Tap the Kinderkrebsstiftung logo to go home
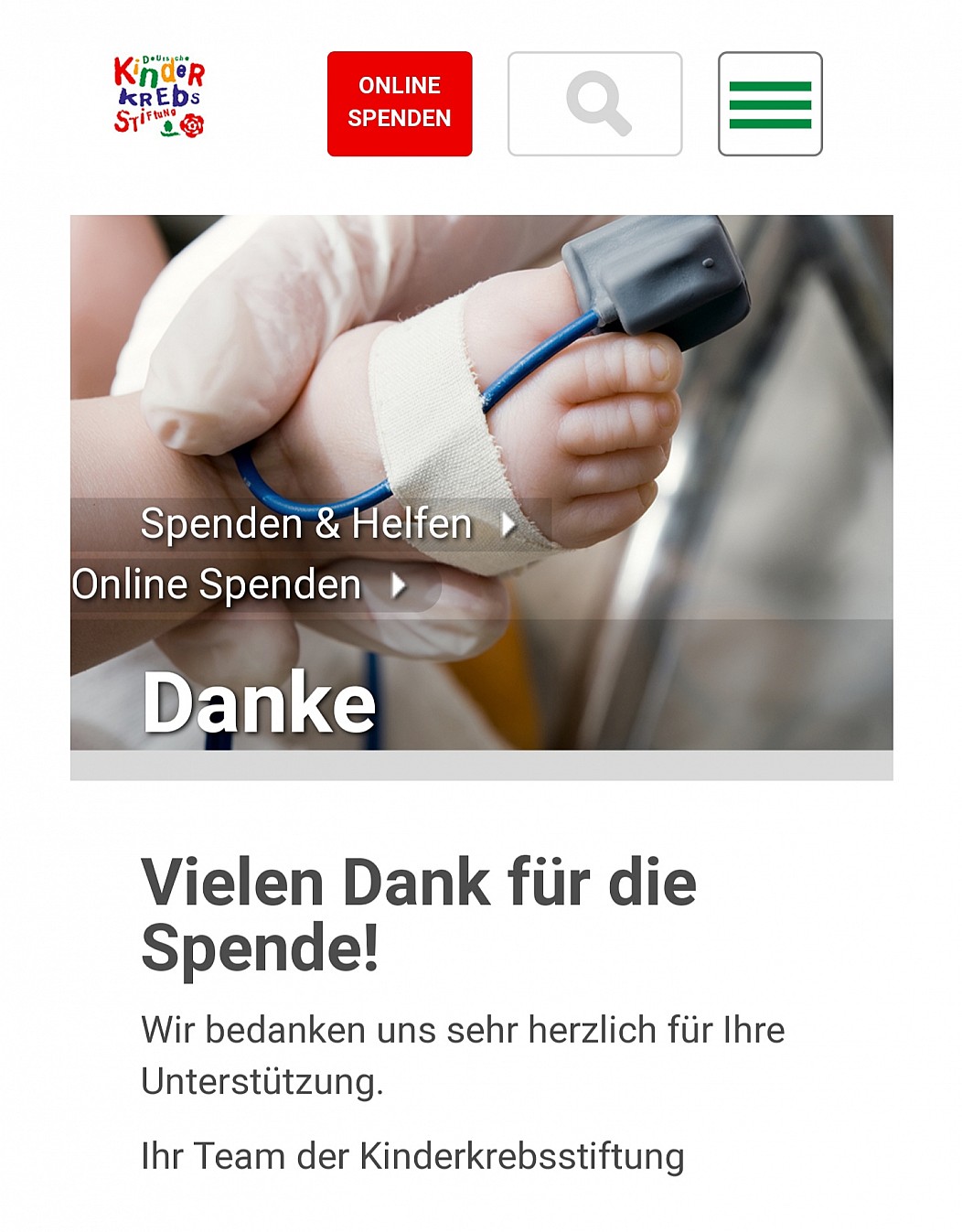Screen dimensions: 962x1232 (x=159, y=96)
